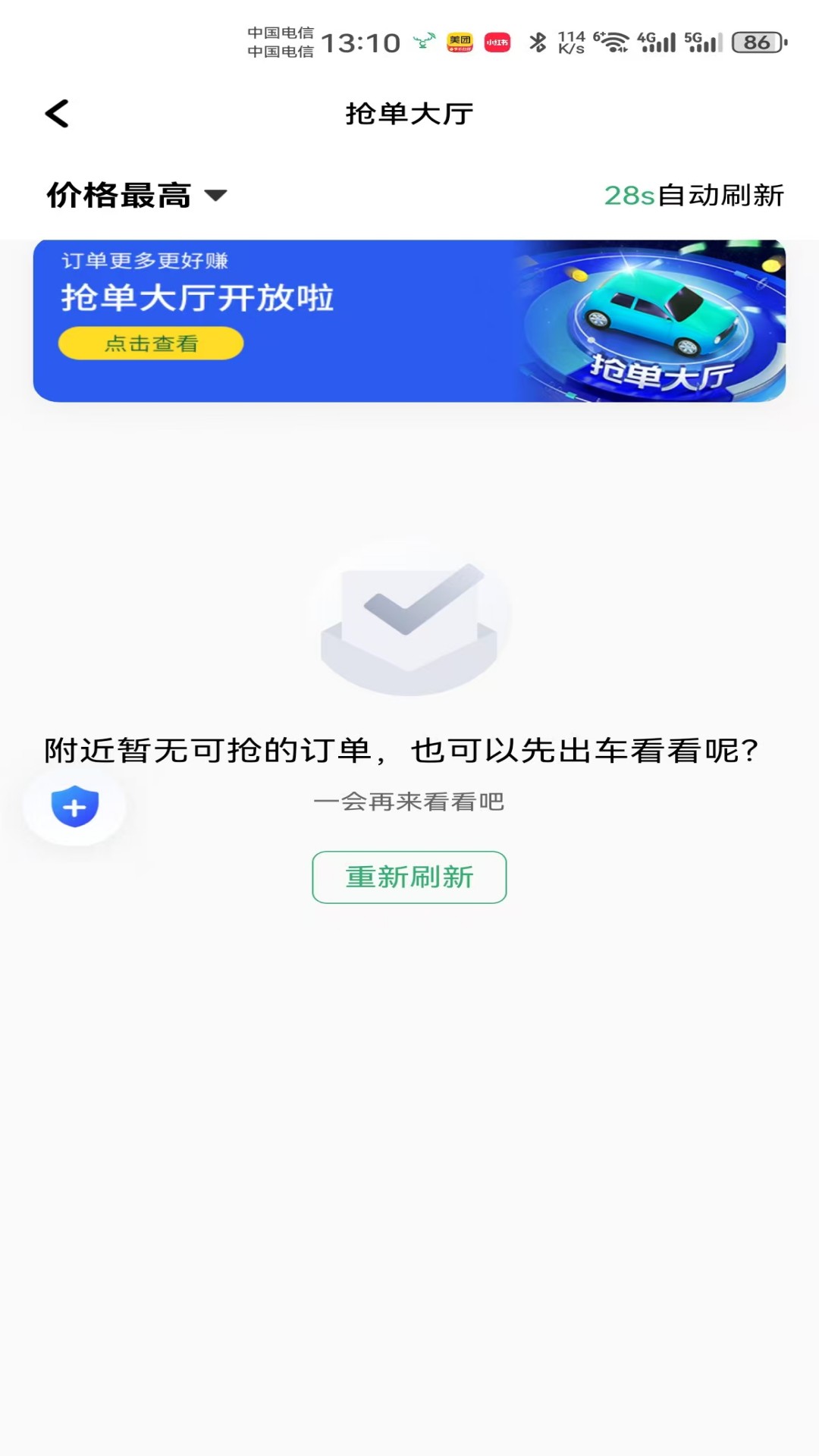Tap the back arrow to exit order hall

(x=55, y=112)
